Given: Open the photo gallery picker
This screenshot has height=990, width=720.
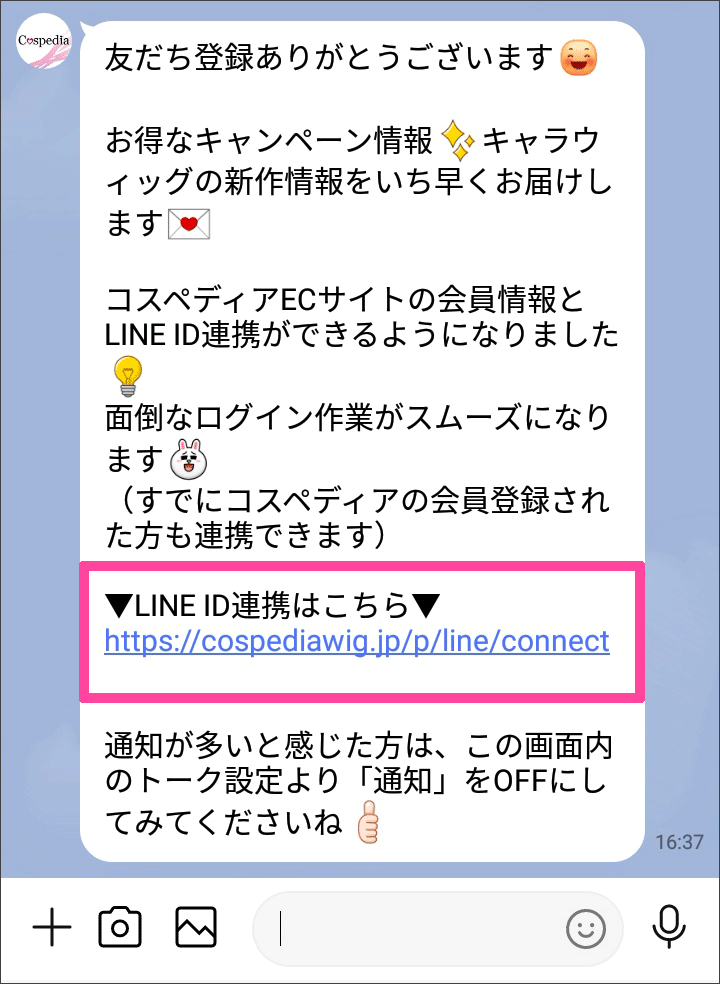Looking at the screenshot, I should click(196, 928).
